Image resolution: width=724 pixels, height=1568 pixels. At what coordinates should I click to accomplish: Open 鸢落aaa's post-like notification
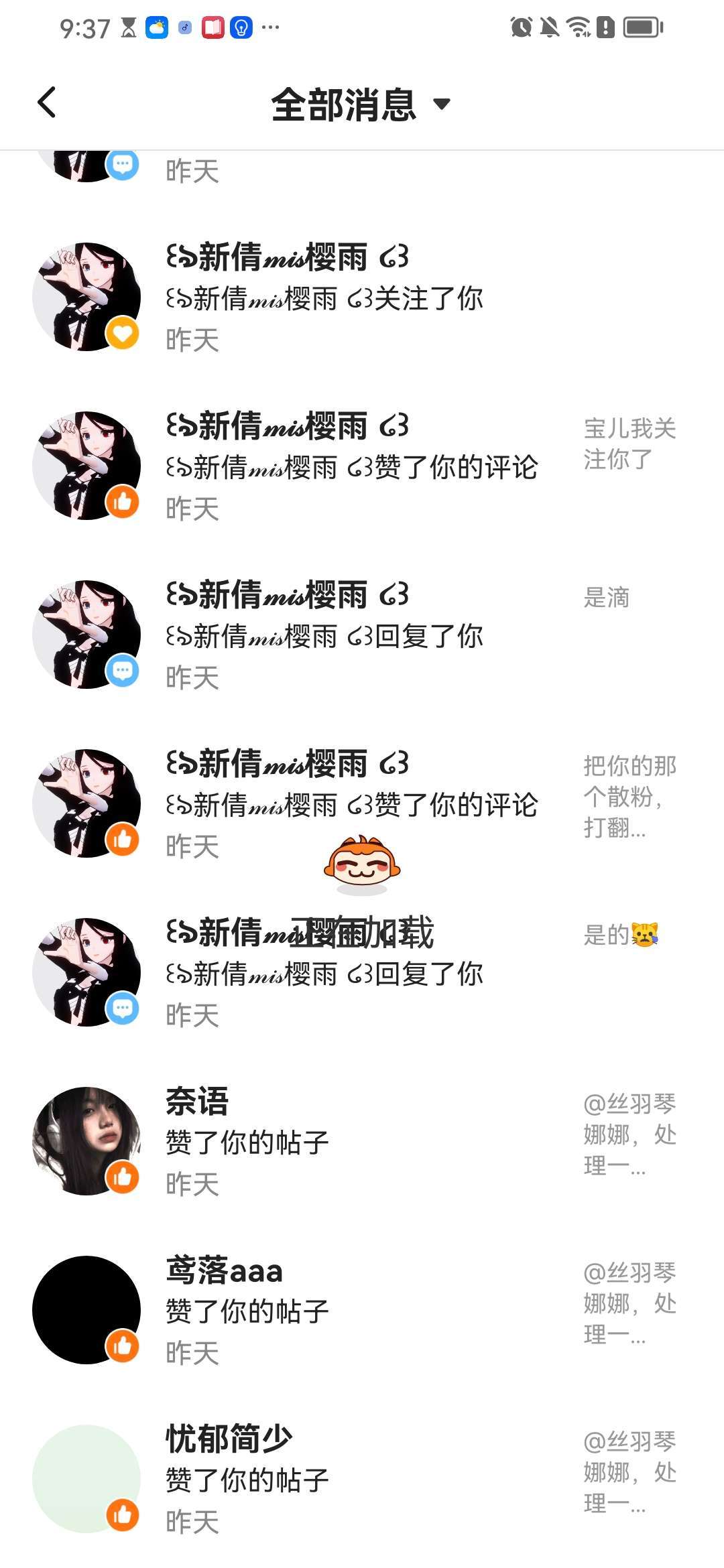coord(362,1311)
